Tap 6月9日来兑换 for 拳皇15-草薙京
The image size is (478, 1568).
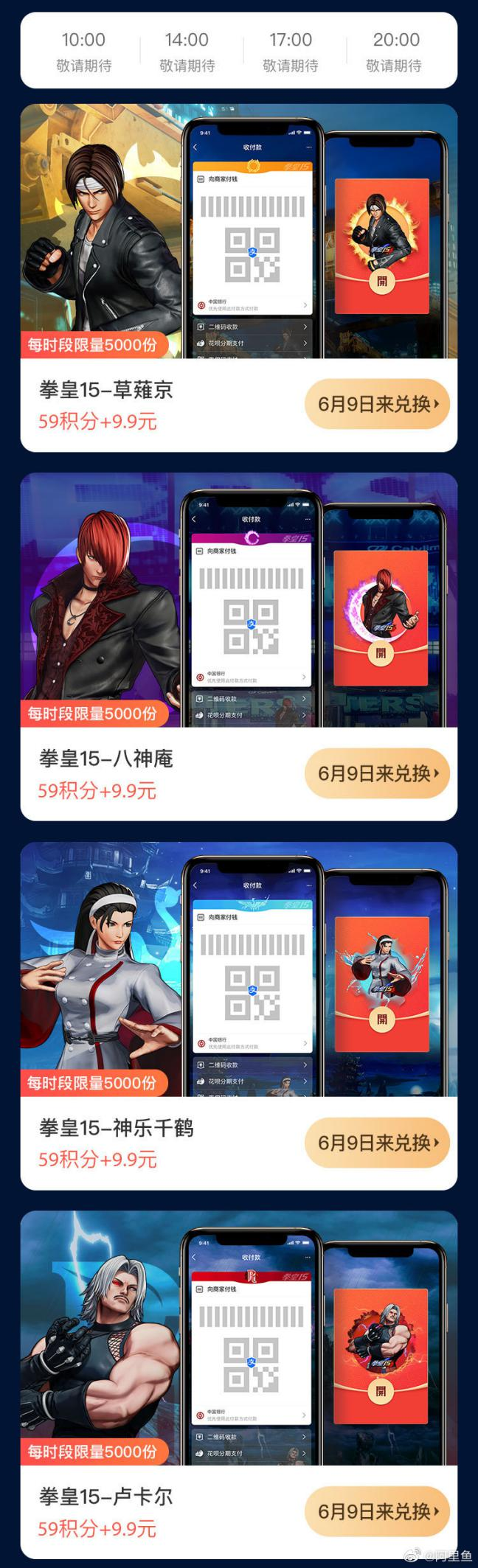pos(377,404)
